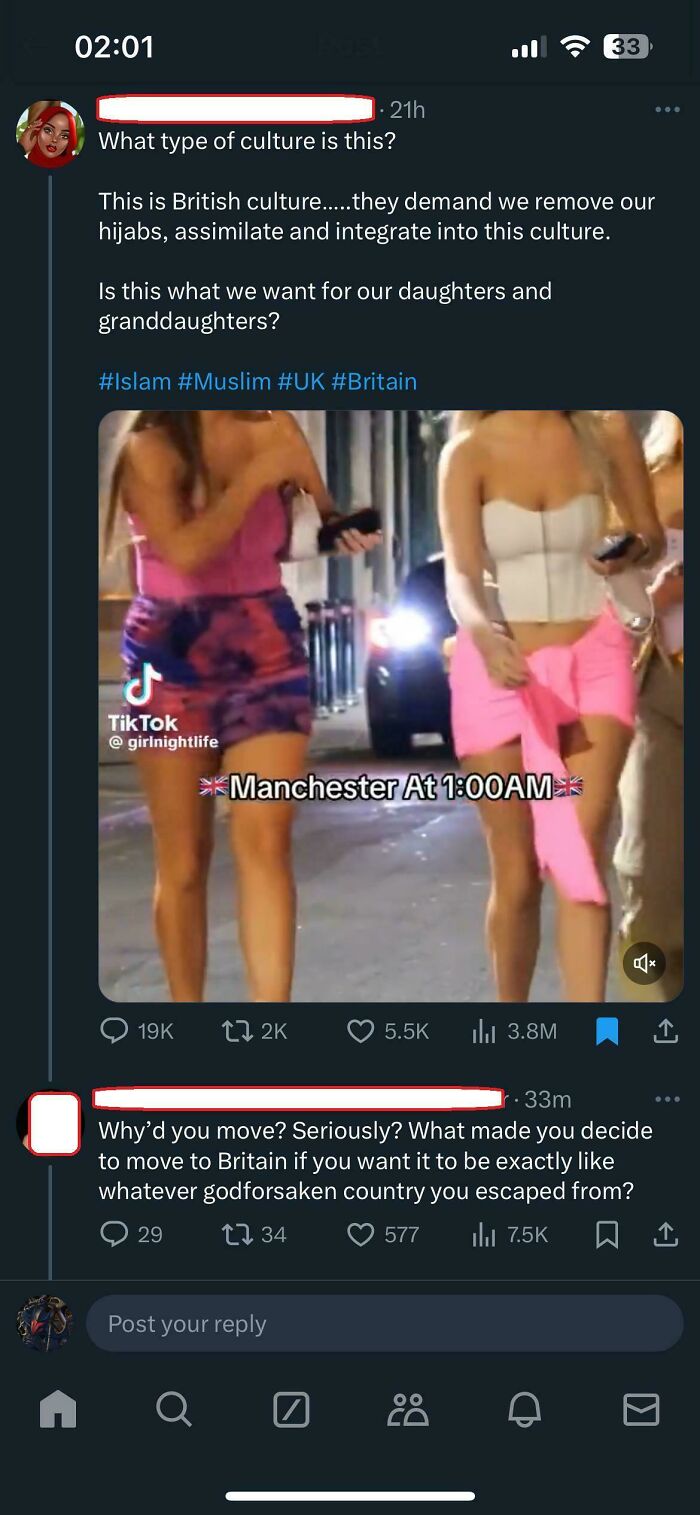The width and height of the screenshot is (700, 1515).
Task: Open overflow menu on the 33m reply
Action: tap(666, 1099)
